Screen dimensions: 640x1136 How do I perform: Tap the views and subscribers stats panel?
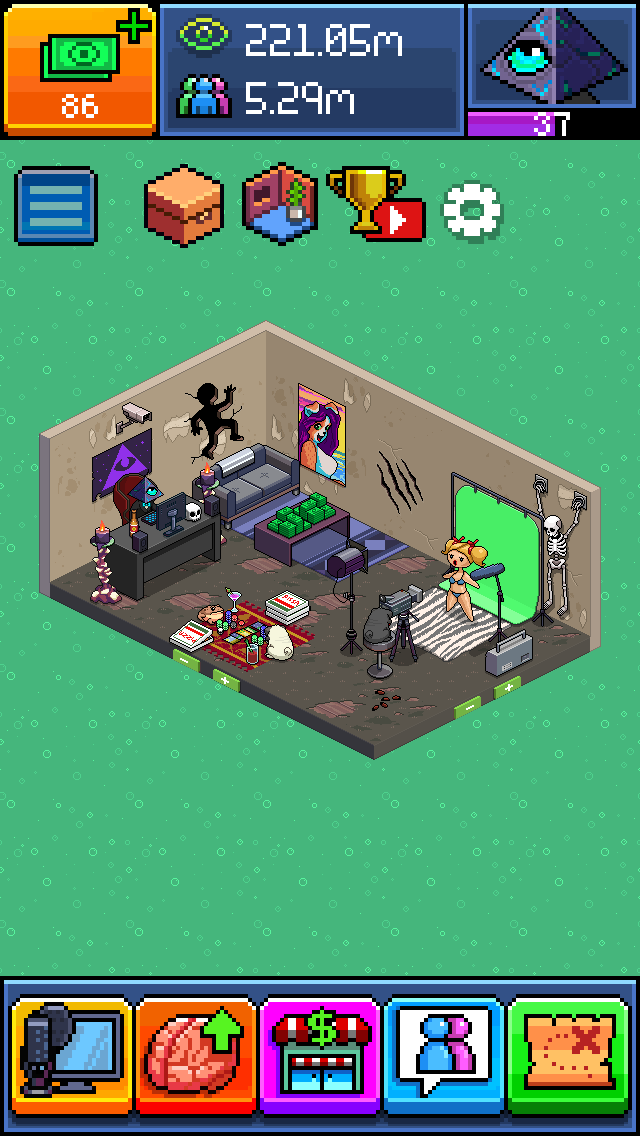[x=311, y=68]
